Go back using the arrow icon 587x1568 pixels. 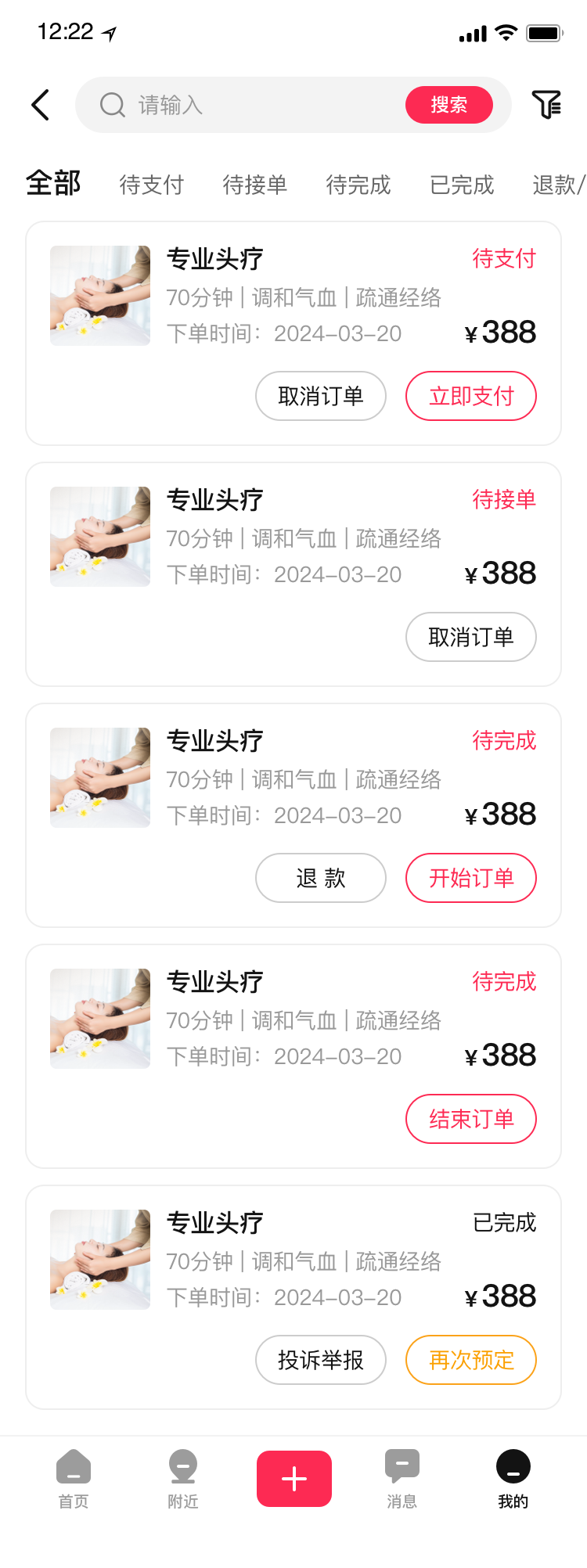coord(41,105)
